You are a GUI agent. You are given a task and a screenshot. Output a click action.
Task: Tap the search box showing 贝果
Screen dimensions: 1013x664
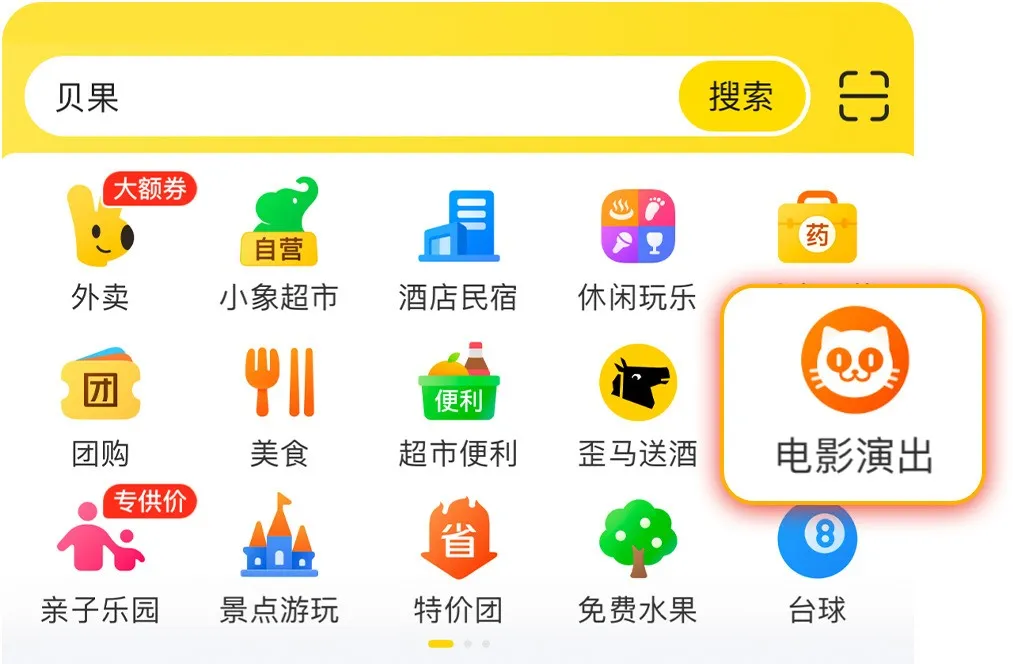point(350,97)
